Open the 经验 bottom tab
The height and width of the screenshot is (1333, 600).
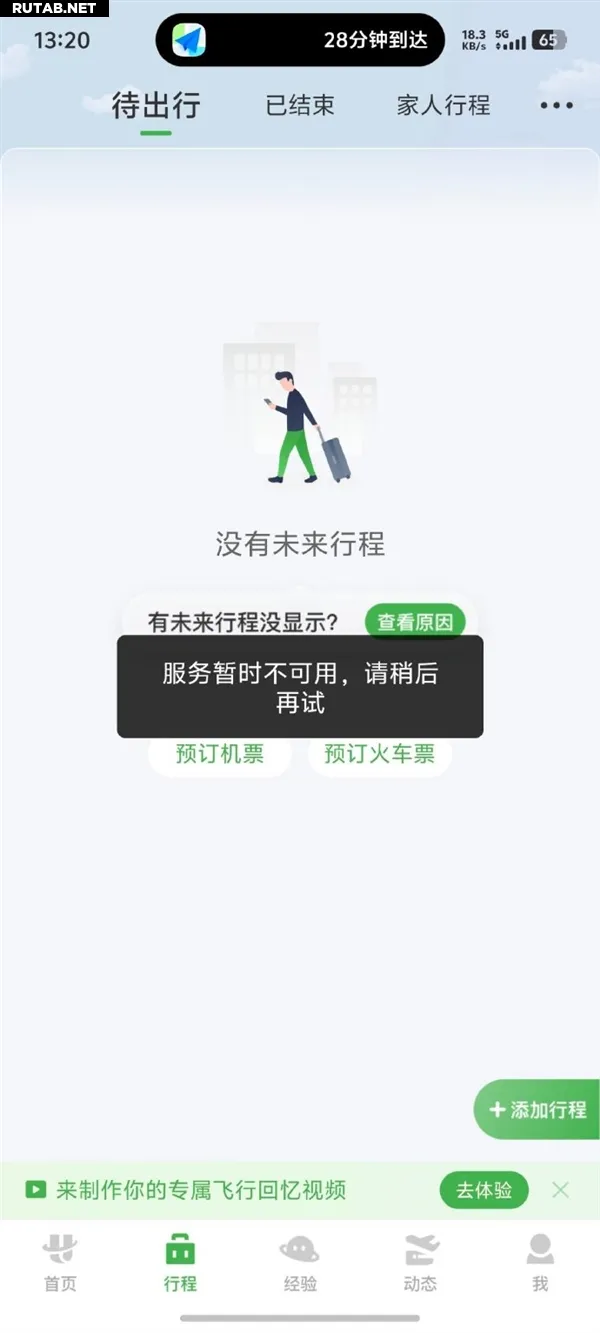pos(300,1263)
